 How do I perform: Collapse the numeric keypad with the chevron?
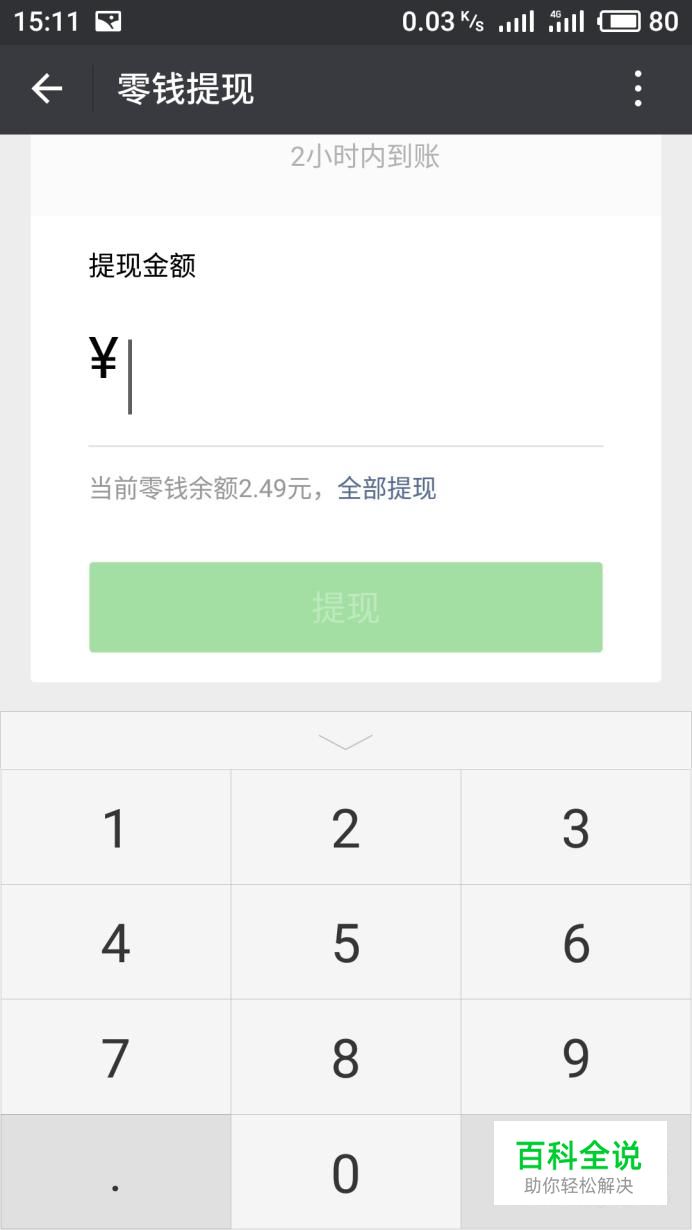(x=346, y=741)
